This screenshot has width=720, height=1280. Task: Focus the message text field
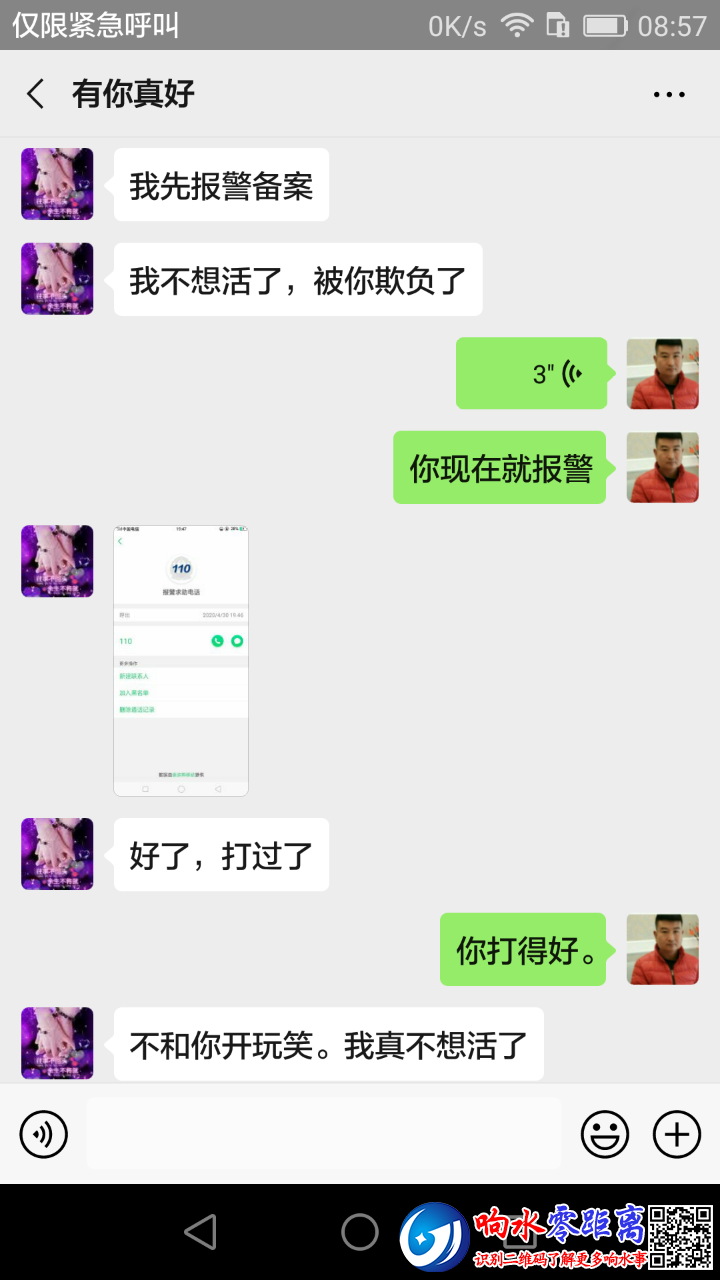coord(323,1134)
